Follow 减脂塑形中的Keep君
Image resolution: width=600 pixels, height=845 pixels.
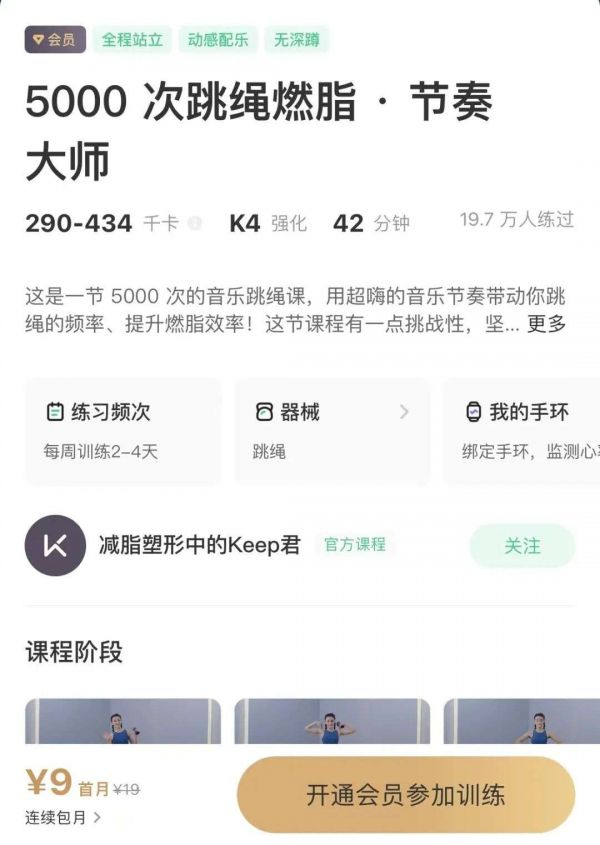(522, 546)
